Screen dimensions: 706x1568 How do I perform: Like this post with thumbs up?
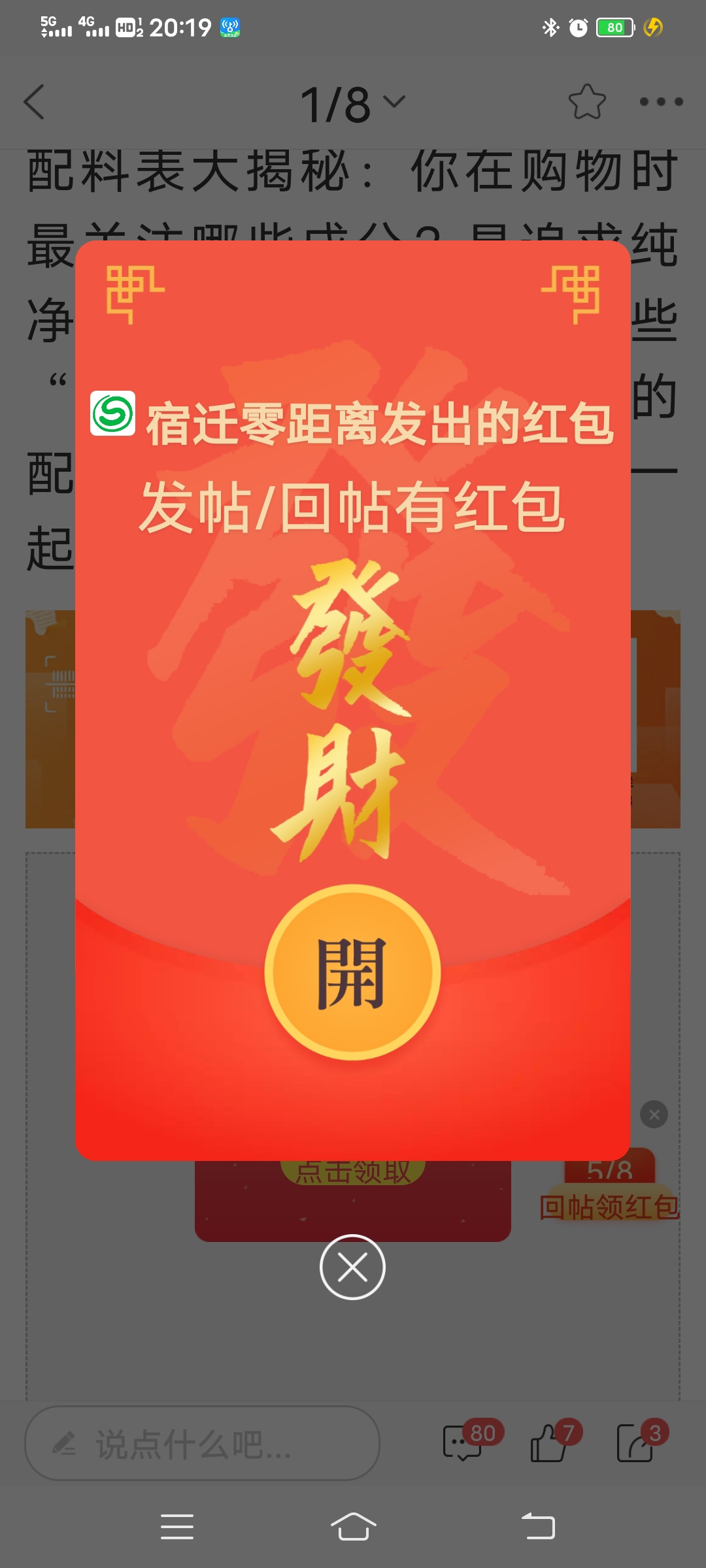tap(550, 1443)
